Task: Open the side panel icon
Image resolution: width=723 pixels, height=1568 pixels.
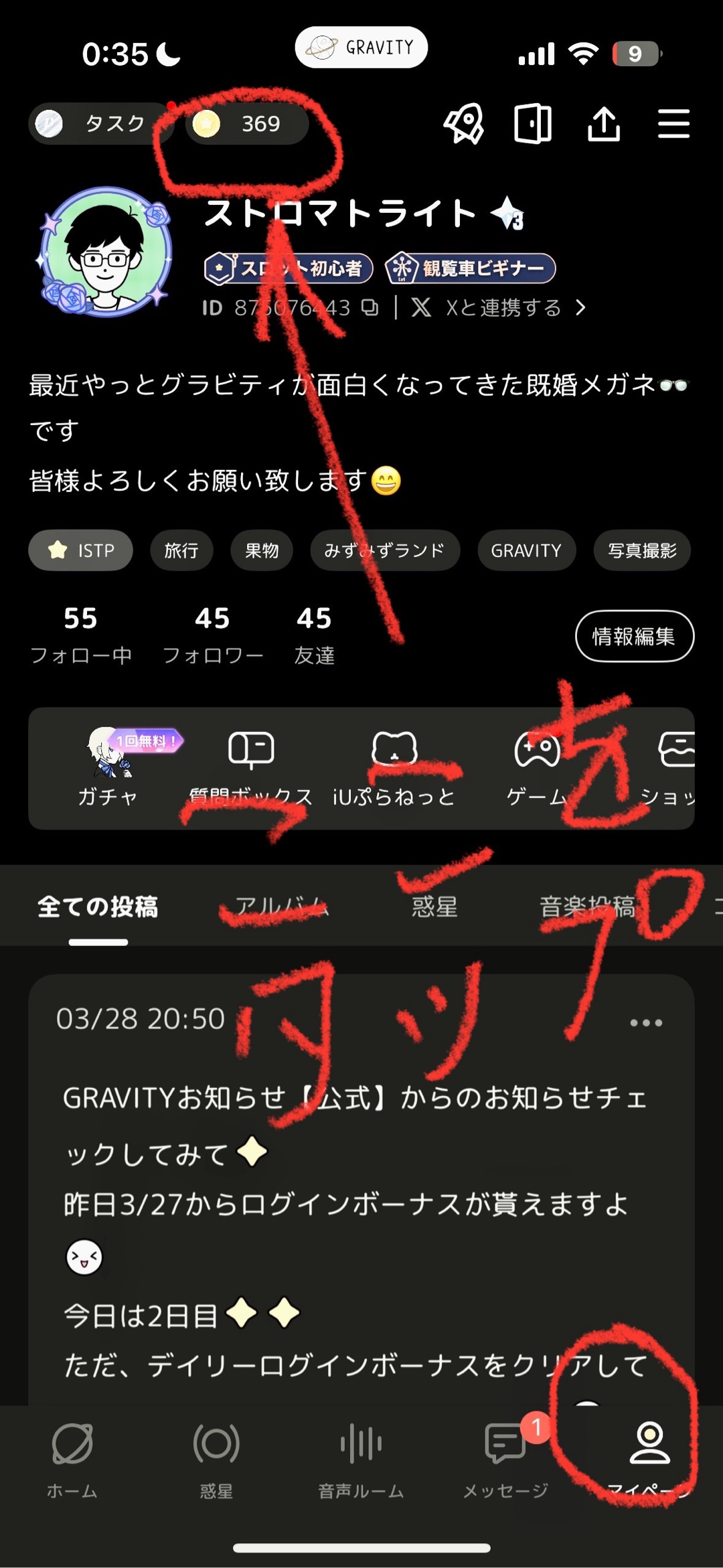Action: 533,124
